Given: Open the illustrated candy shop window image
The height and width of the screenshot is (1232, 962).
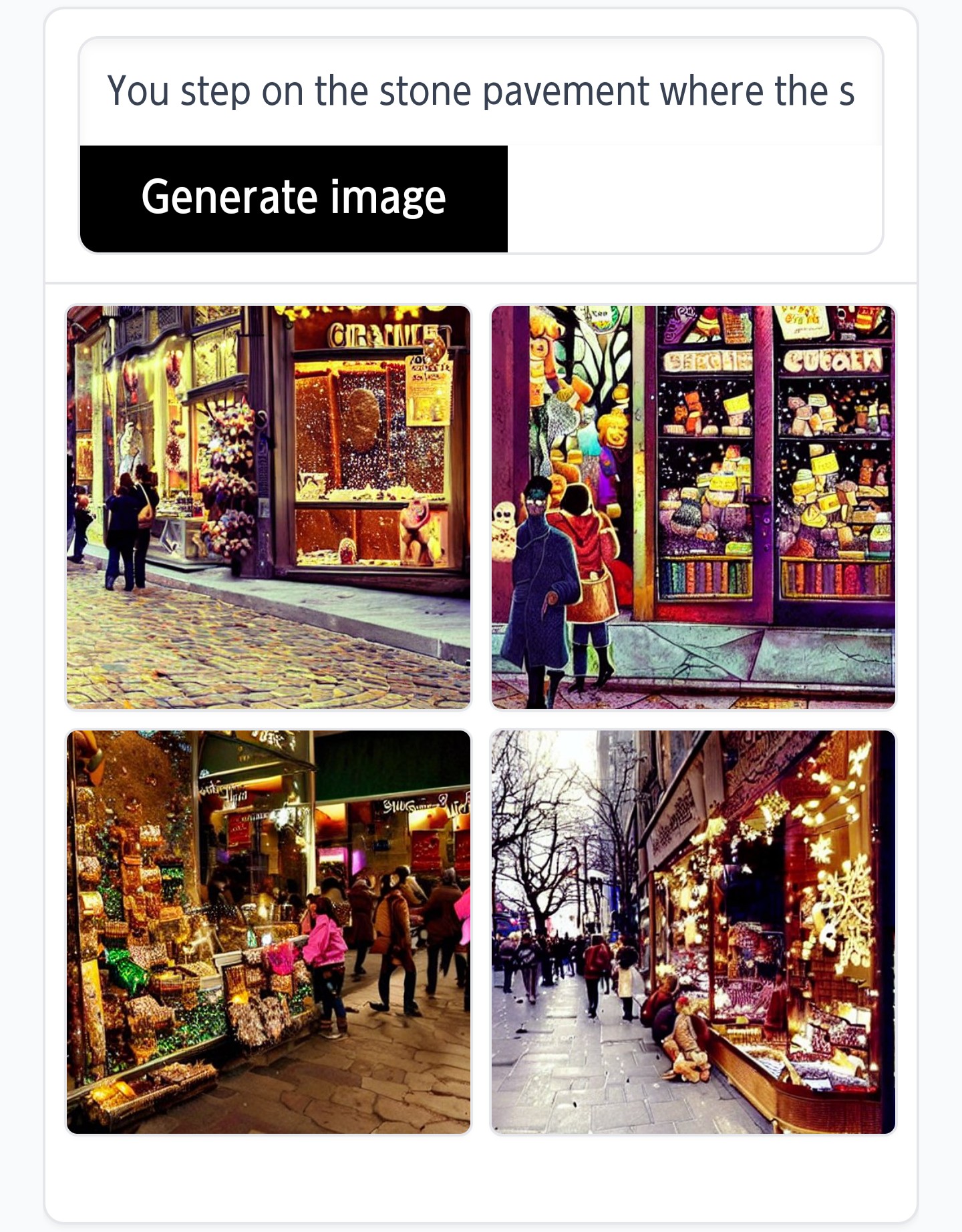Looking at the screenshot, I should pyautogui.click(x=693, y=507).
